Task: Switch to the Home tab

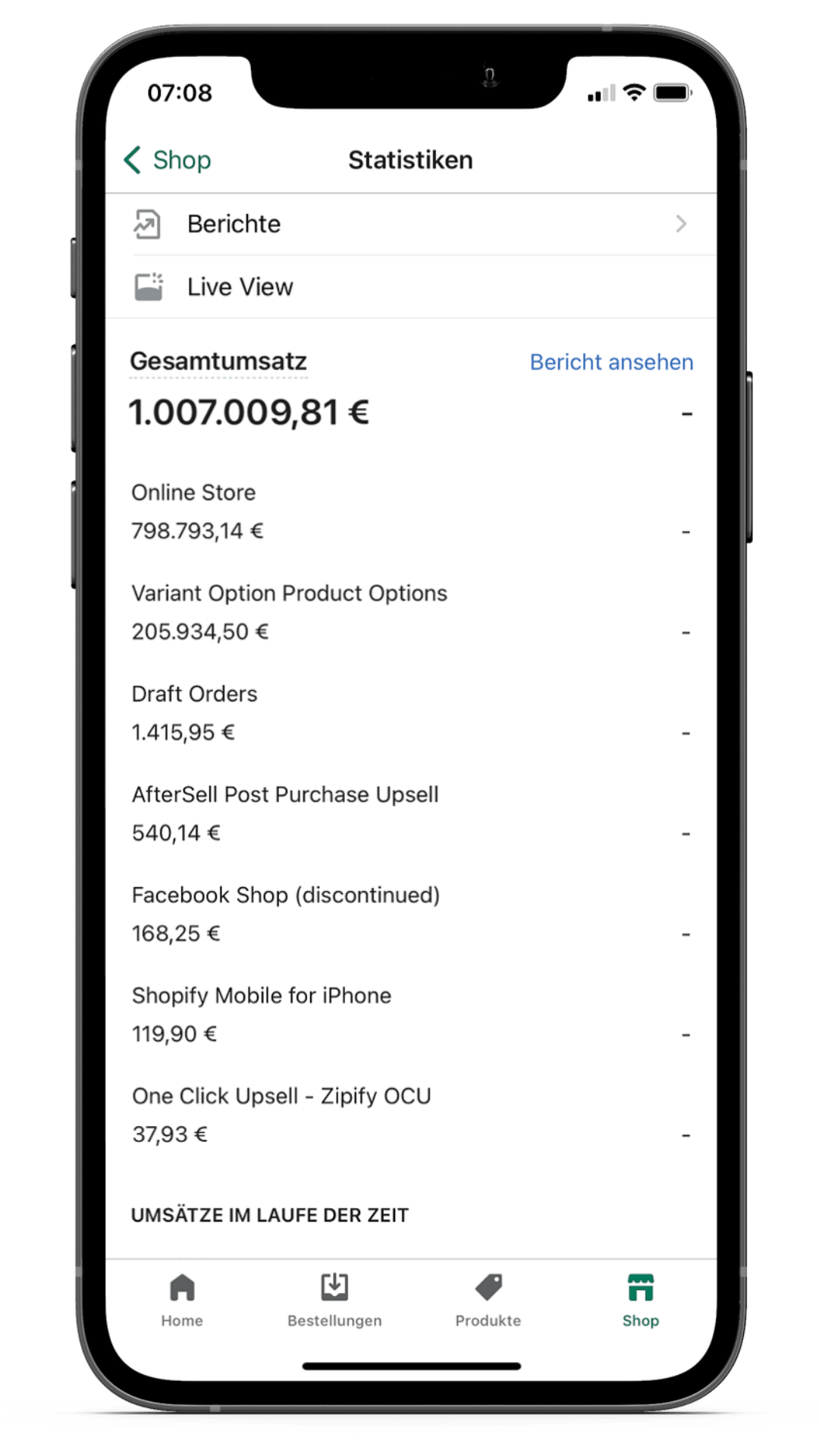Action: click(x=182, y=1300)
